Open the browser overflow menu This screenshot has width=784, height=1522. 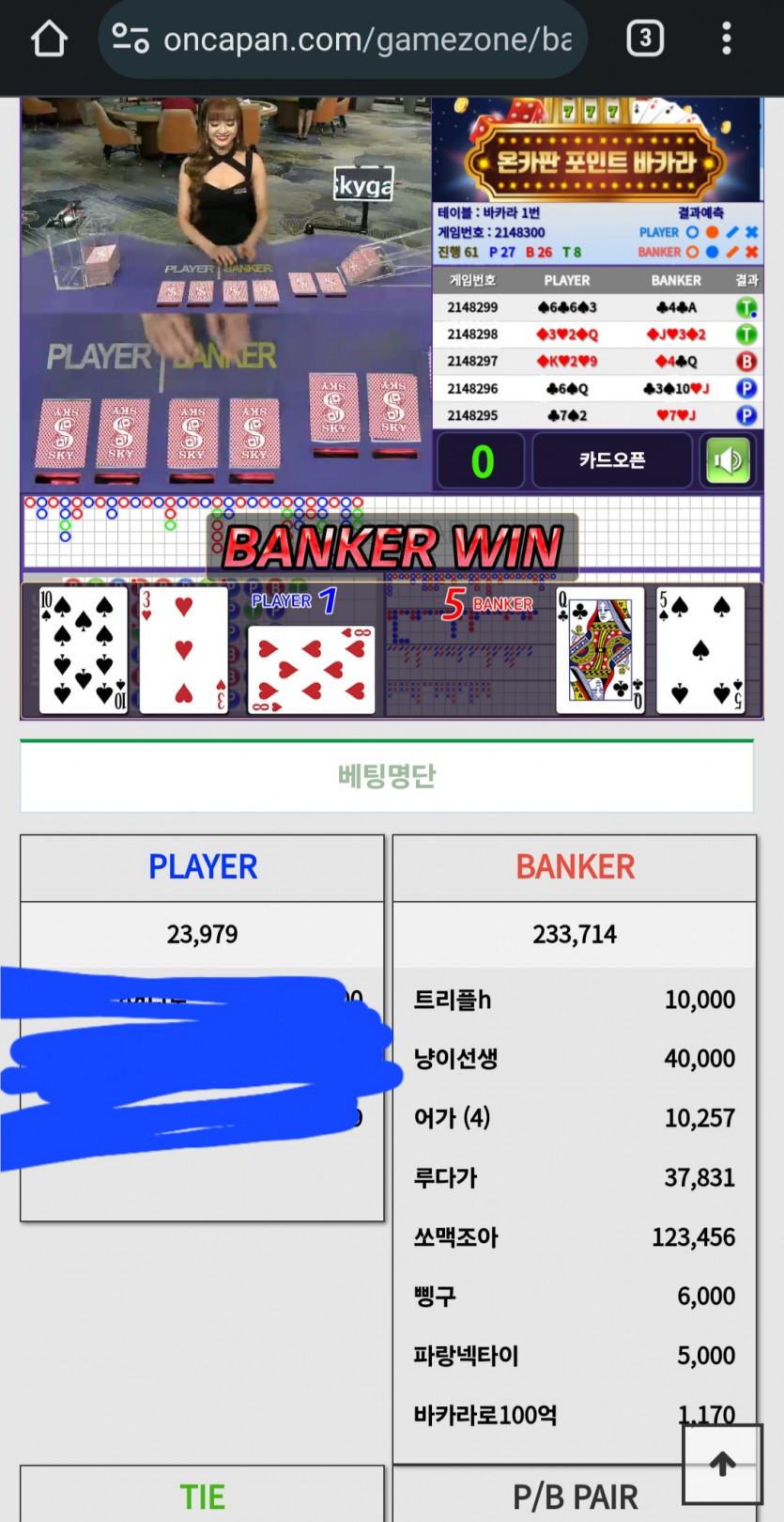726,39
